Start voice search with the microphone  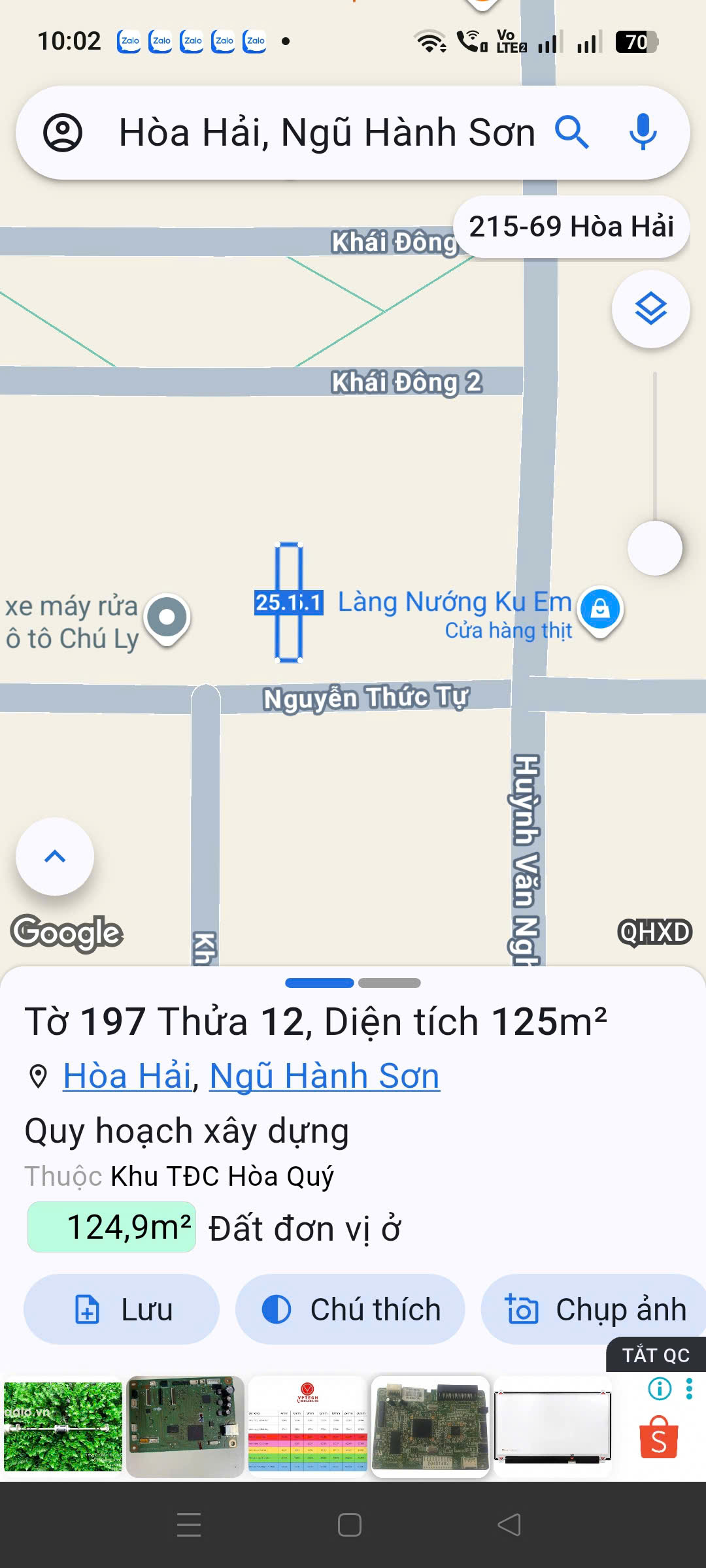click(643, 133)
